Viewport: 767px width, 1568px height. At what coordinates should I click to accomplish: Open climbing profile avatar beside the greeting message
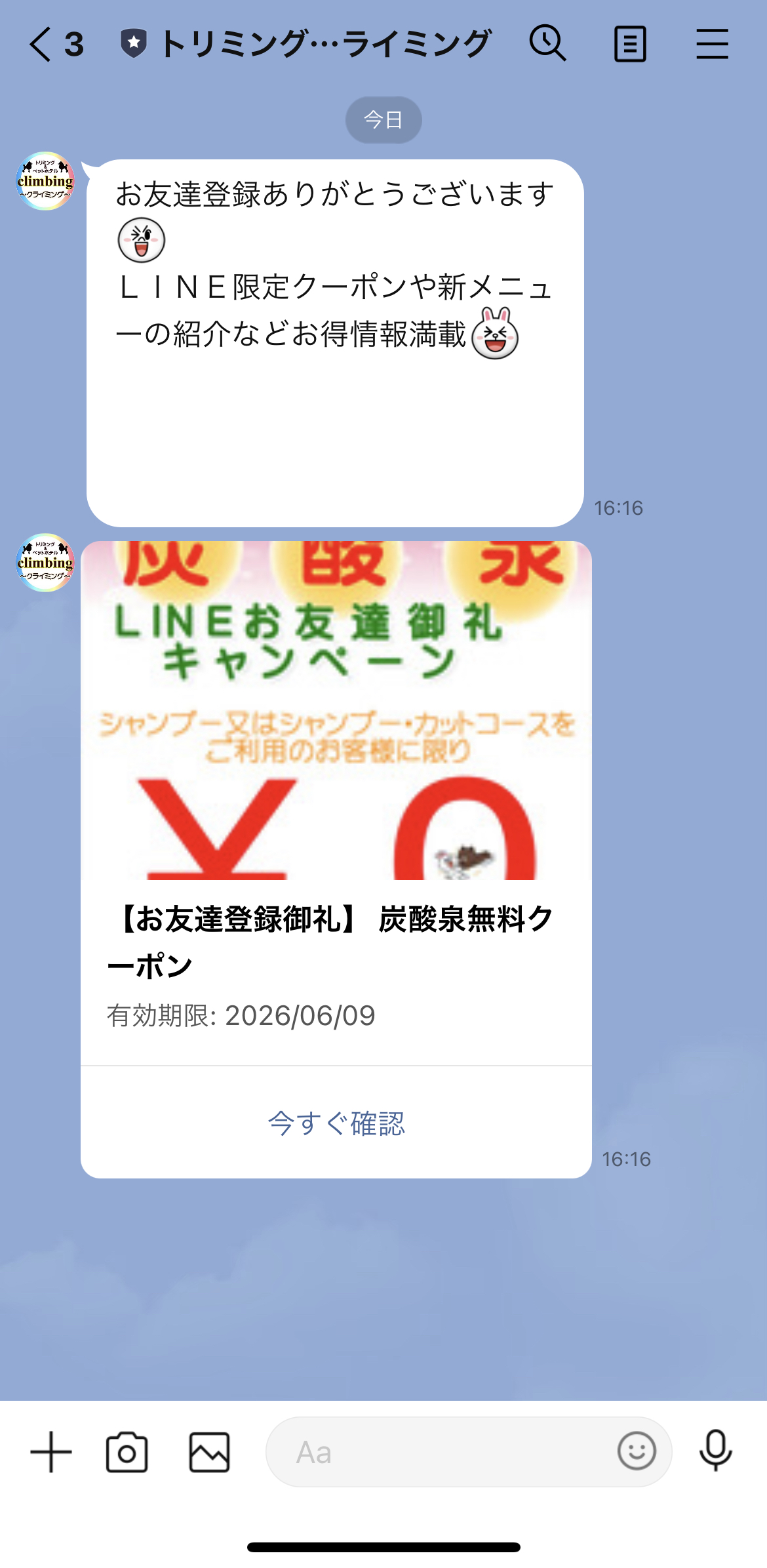45,181
